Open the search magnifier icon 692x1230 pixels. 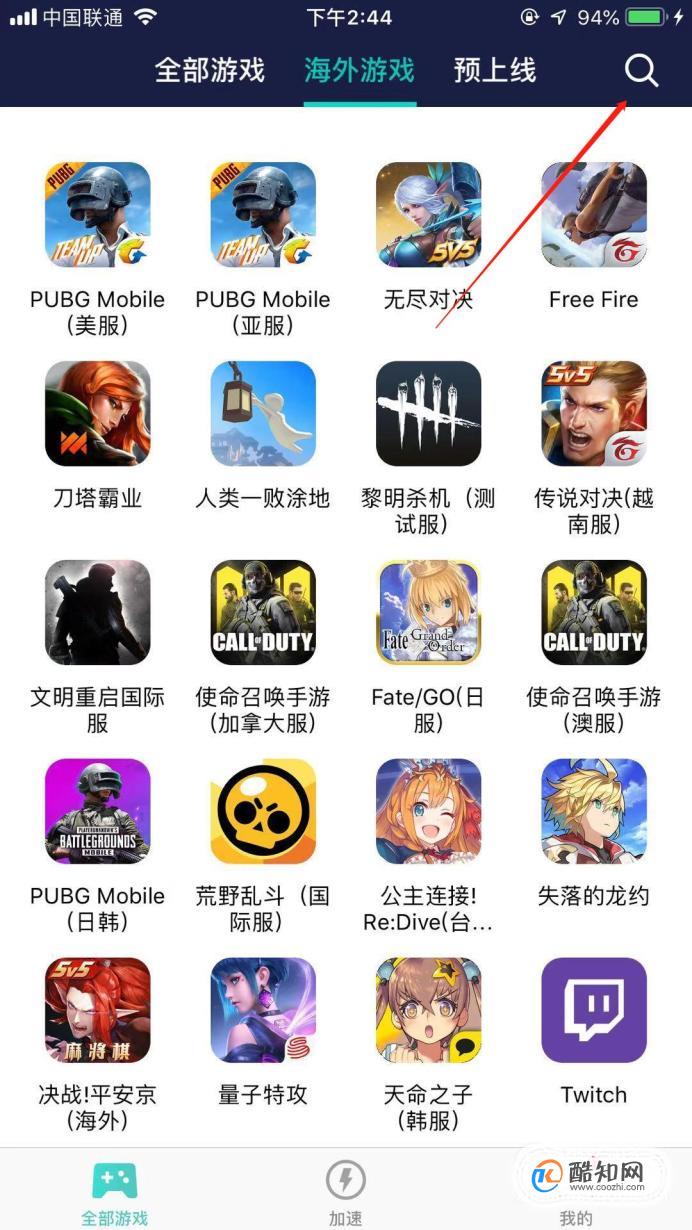tap(641, 71)
